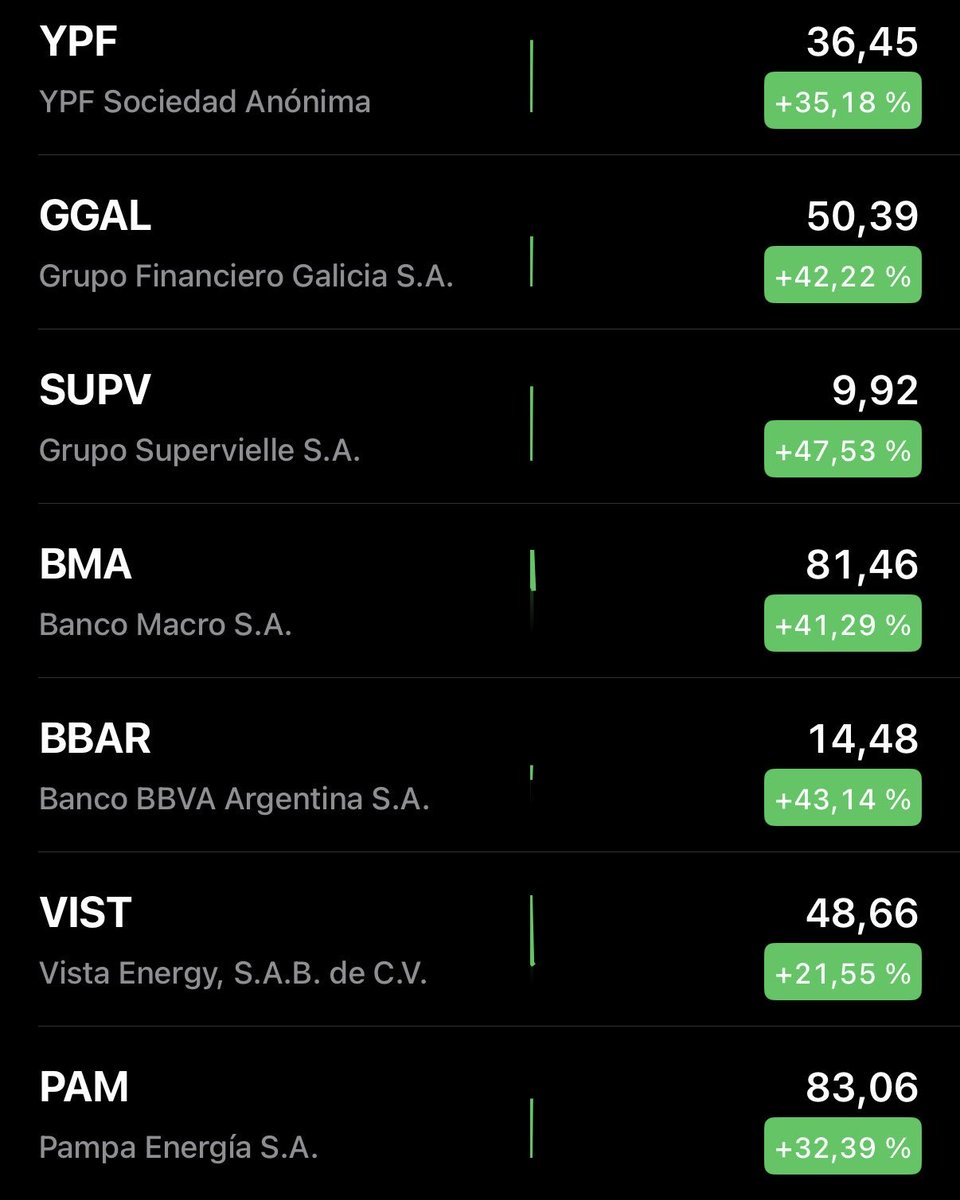The image size is (960, 1200).
Task: Open the Banco Macro (BMA) row
Action: point(166,594)
